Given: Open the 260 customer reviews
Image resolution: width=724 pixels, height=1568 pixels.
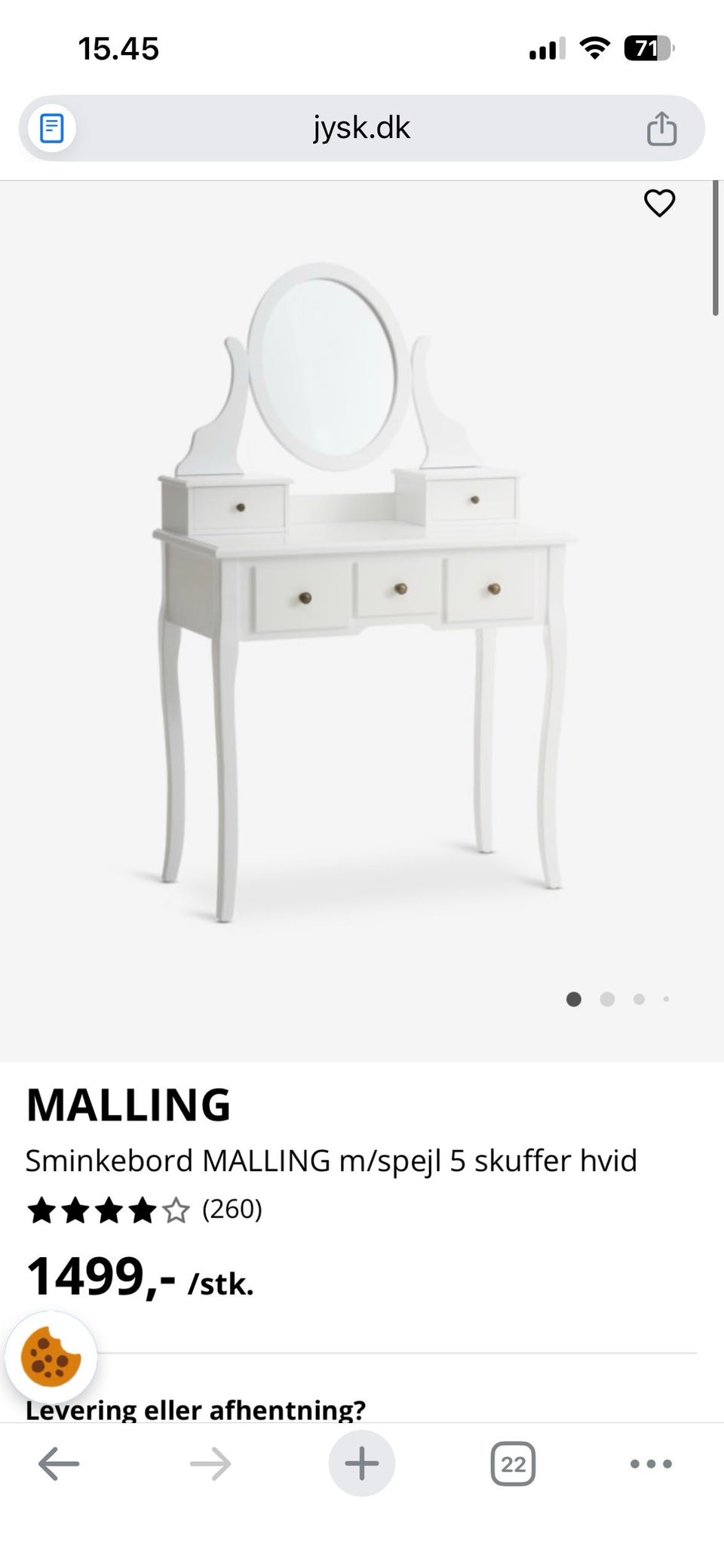Looking at the screenshot, I should coord(232,1210).
